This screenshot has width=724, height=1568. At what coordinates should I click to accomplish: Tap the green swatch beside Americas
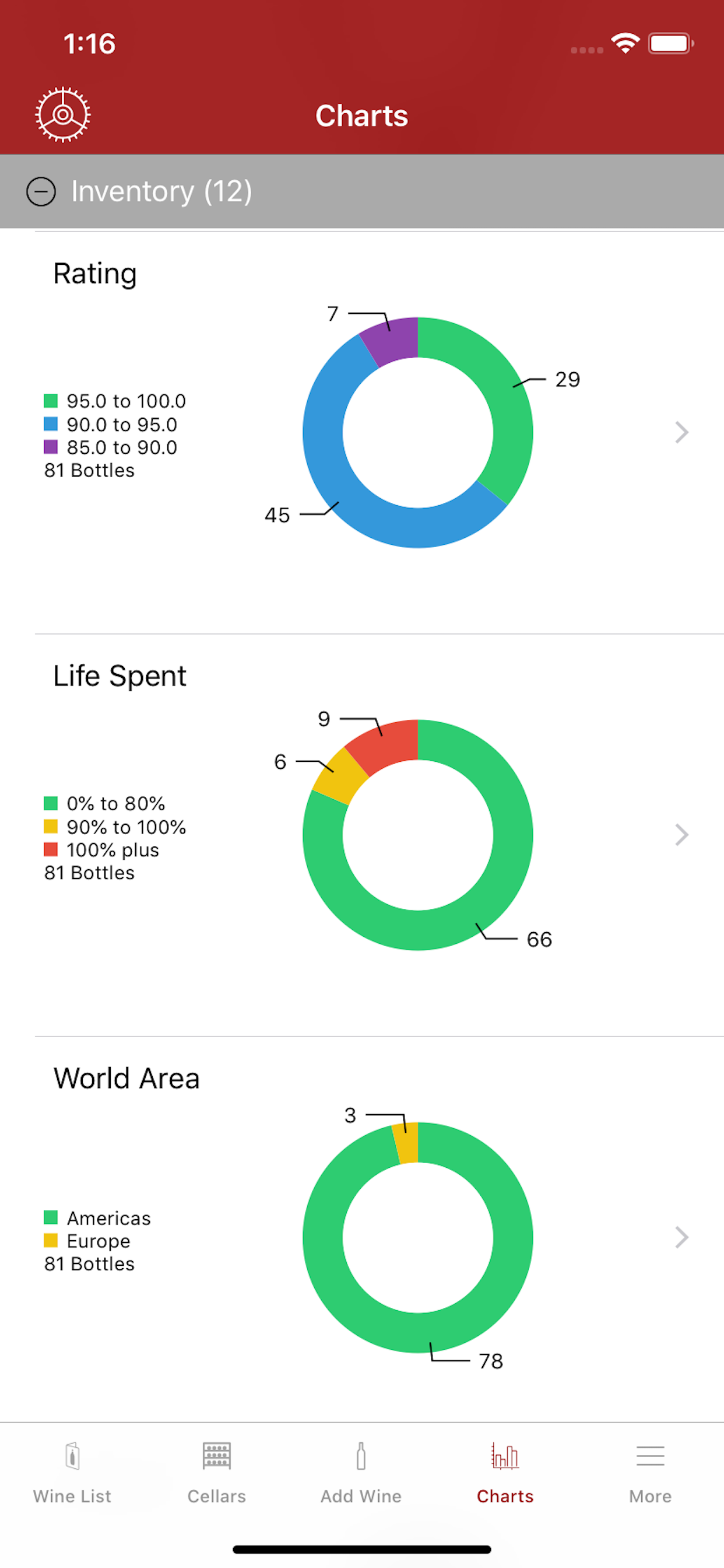tap(52, 1218)
